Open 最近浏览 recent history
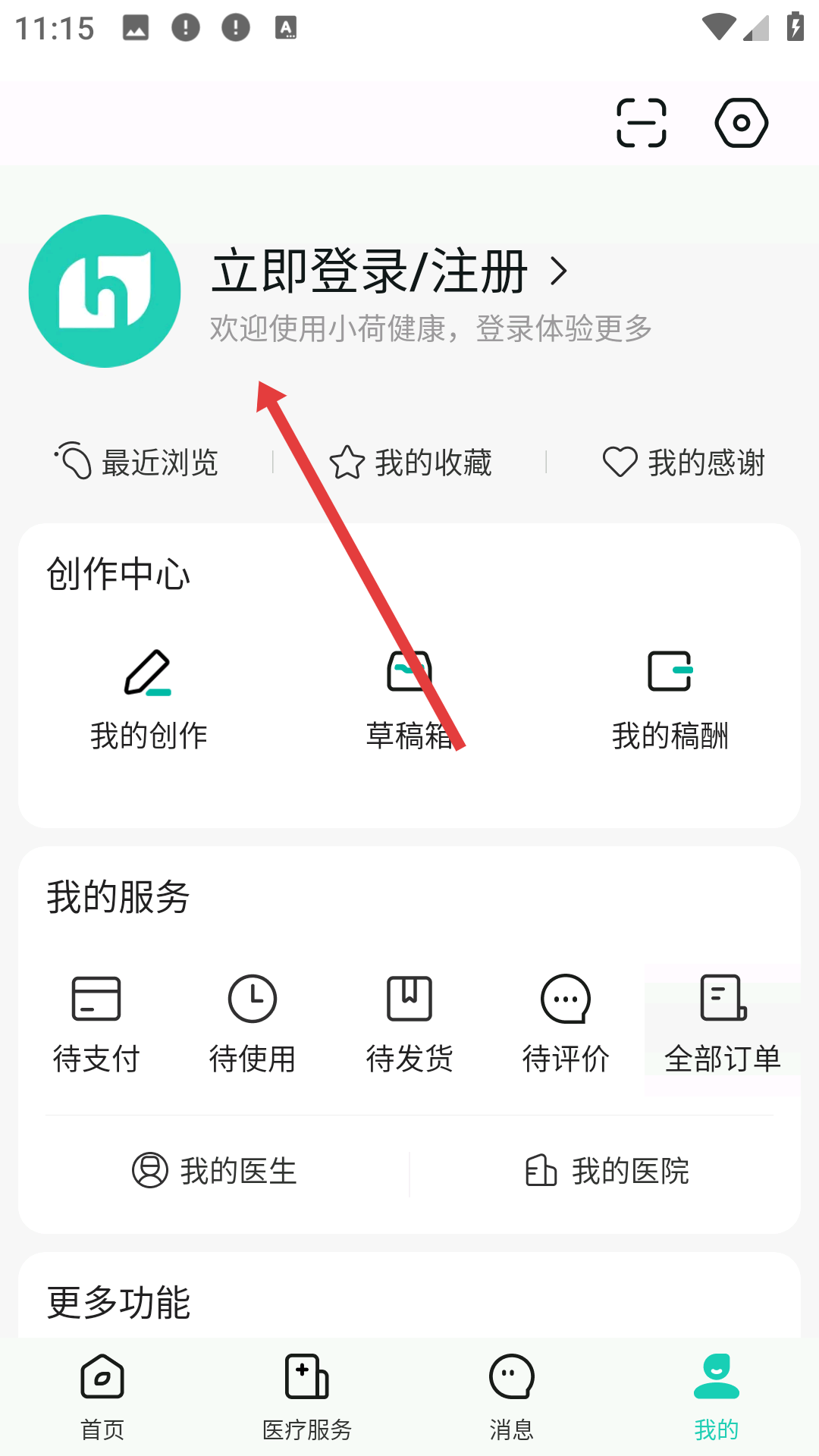 point(136,462)
